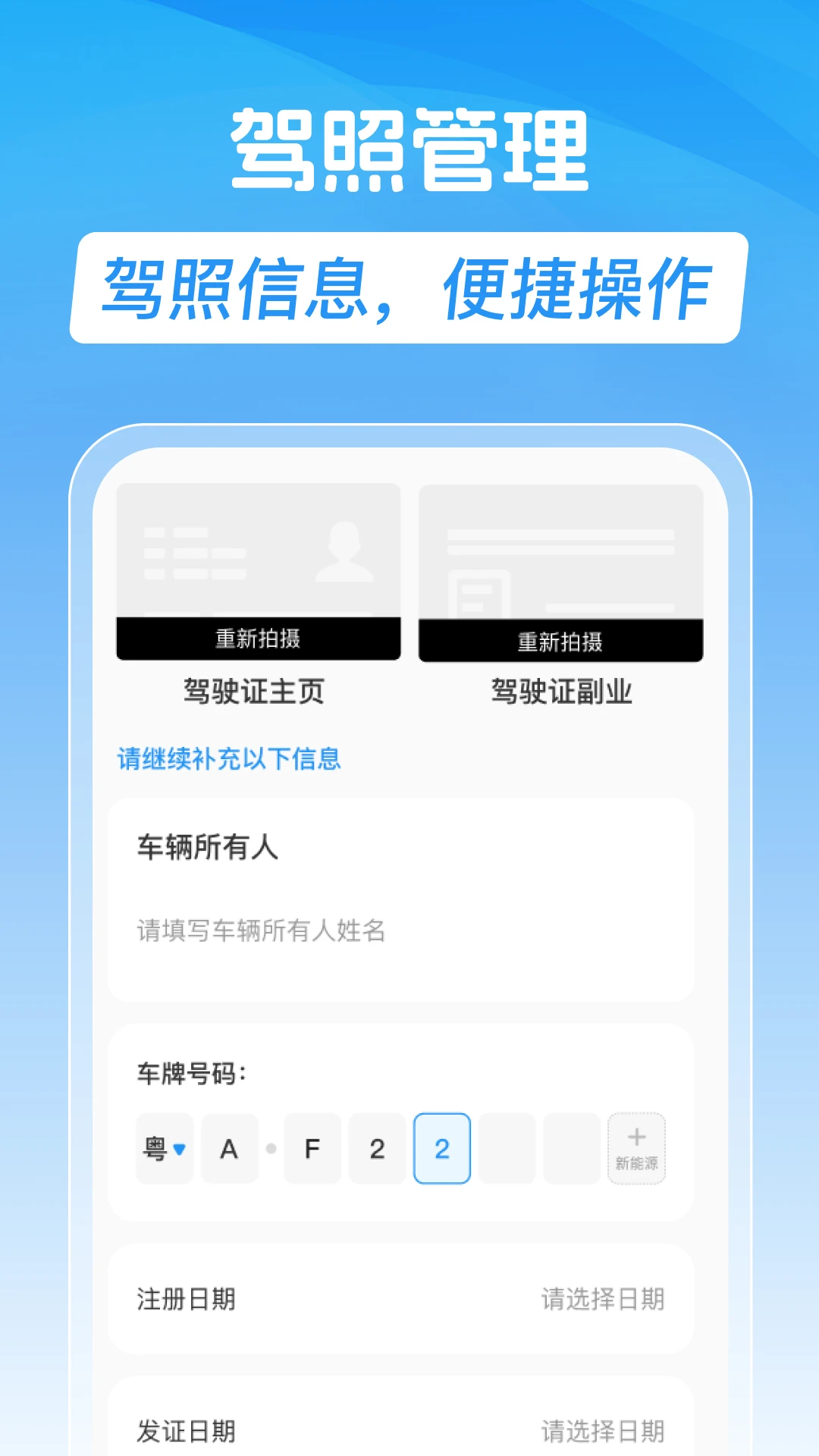Open the 粤 province selector dropdown

tap(164, 1149)
